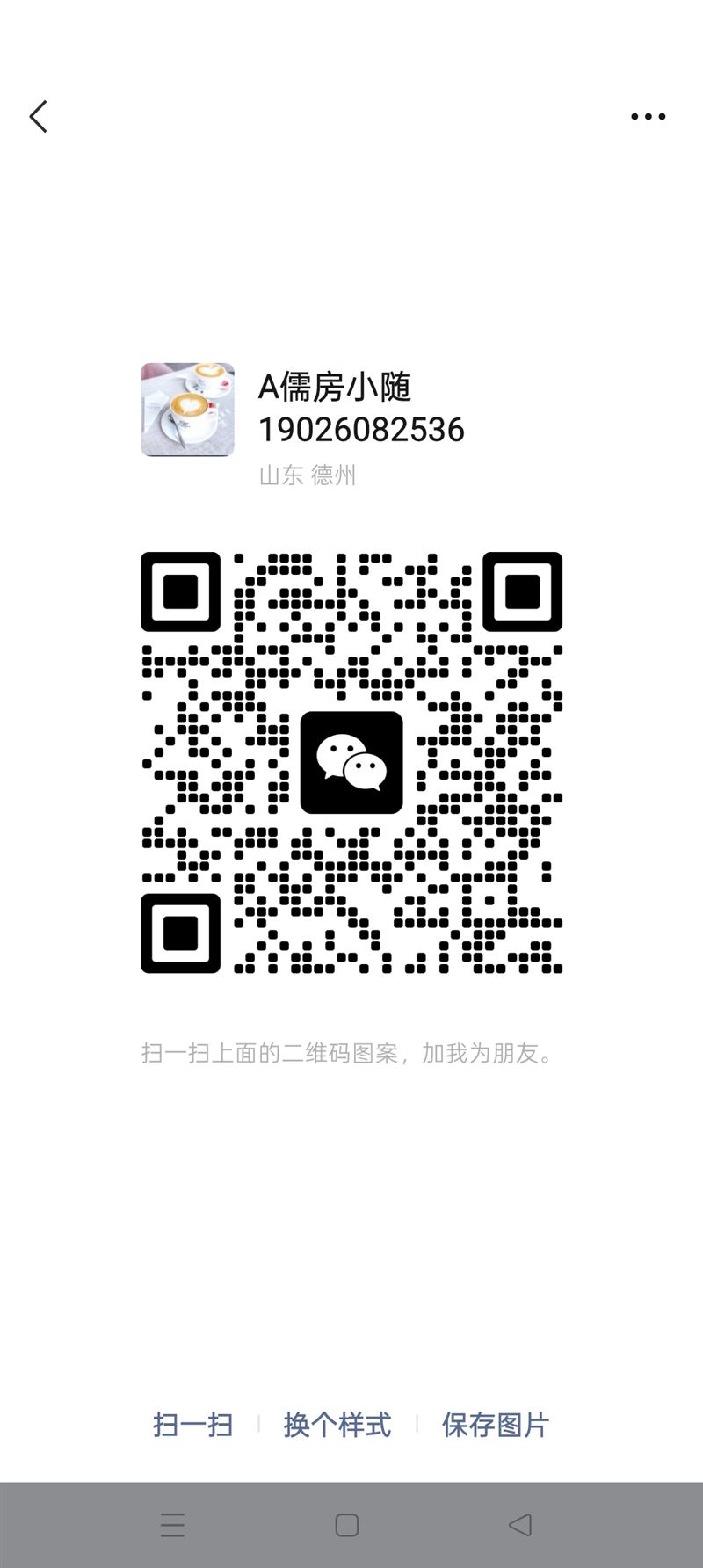Tap the system home button
Image resolution: width=703 pixels, height=1568 pixels.
point(347,1525)
